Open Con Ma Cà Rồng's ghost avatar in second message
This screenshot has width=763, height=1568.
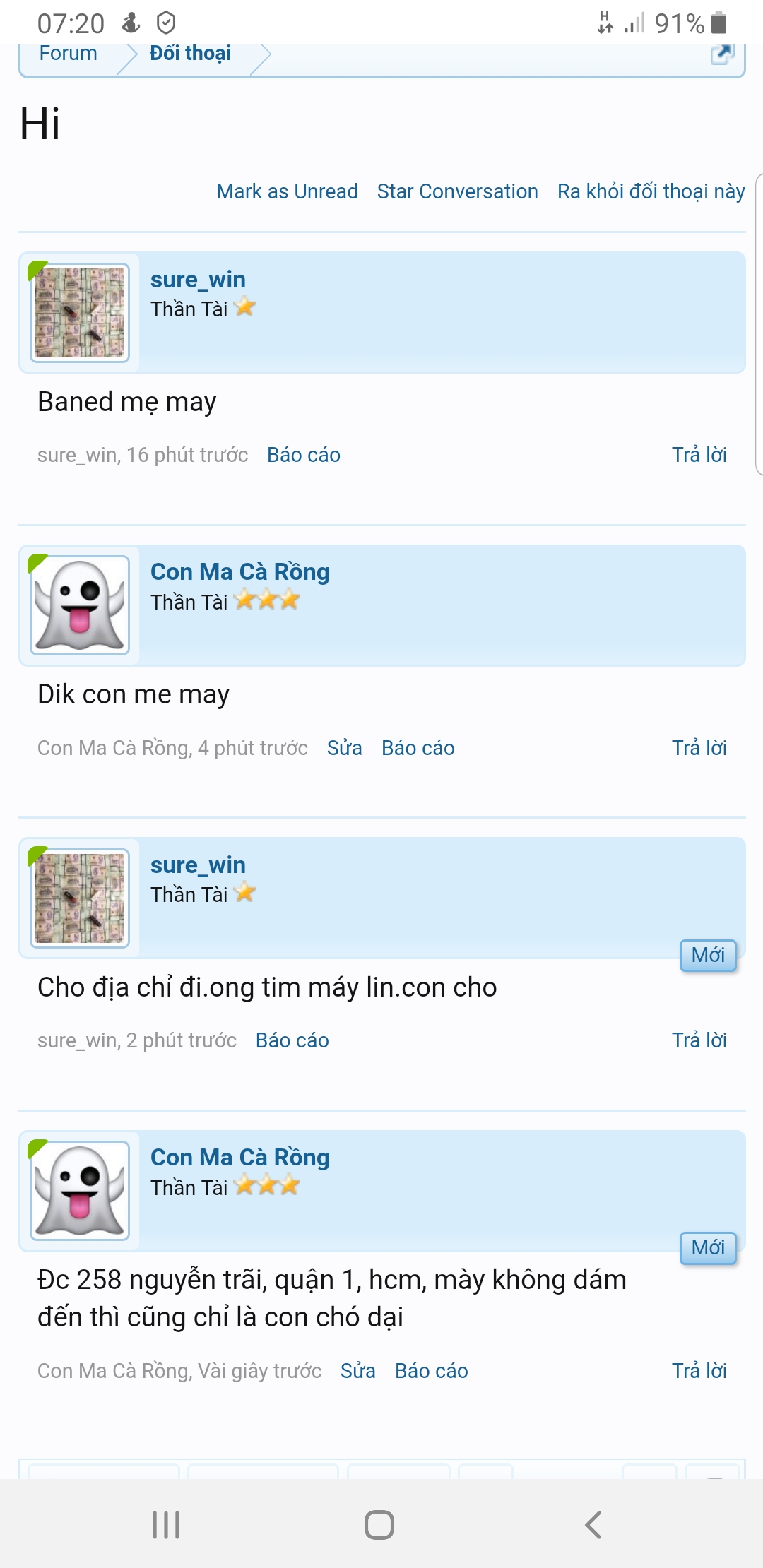click(80, 605)
